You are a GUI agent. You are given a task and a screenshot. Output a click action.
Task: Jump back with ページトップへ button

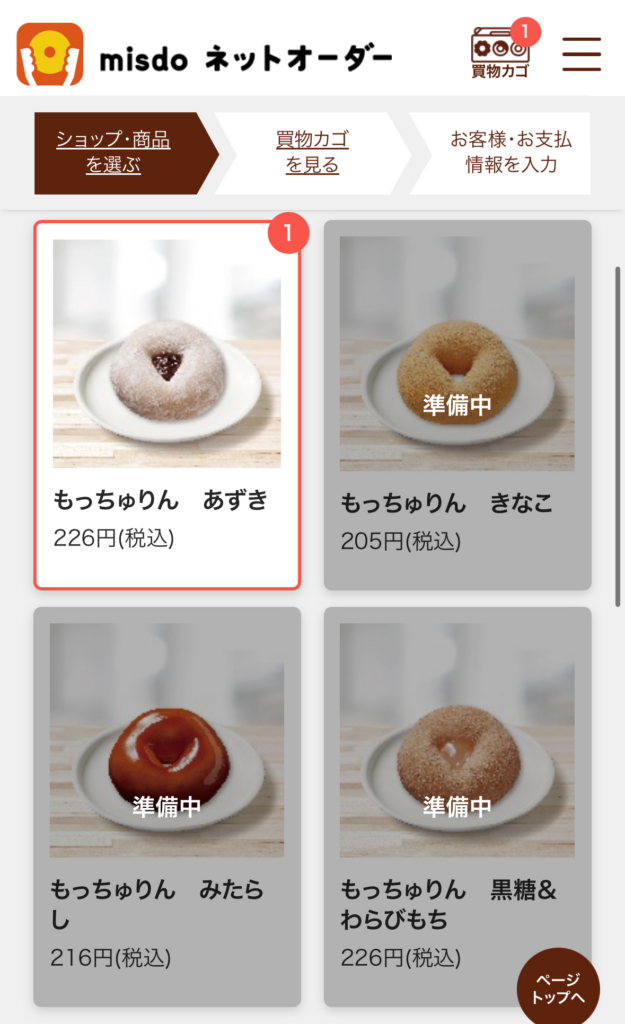click(x=557, y=988)
